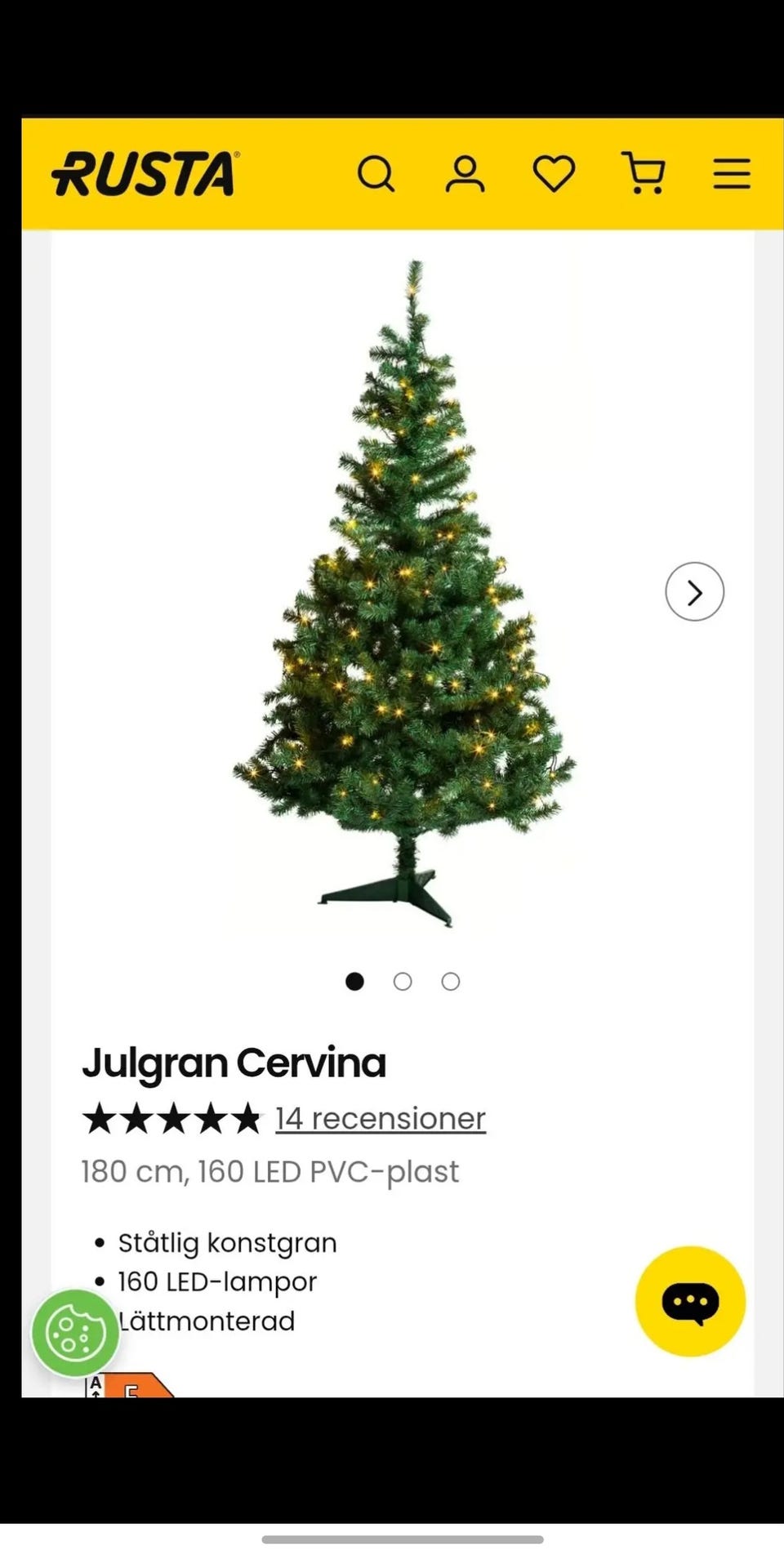This screenshot has height=1555, width=784.
Task: Open the shopping cart
Action: (x=644, y=174)
